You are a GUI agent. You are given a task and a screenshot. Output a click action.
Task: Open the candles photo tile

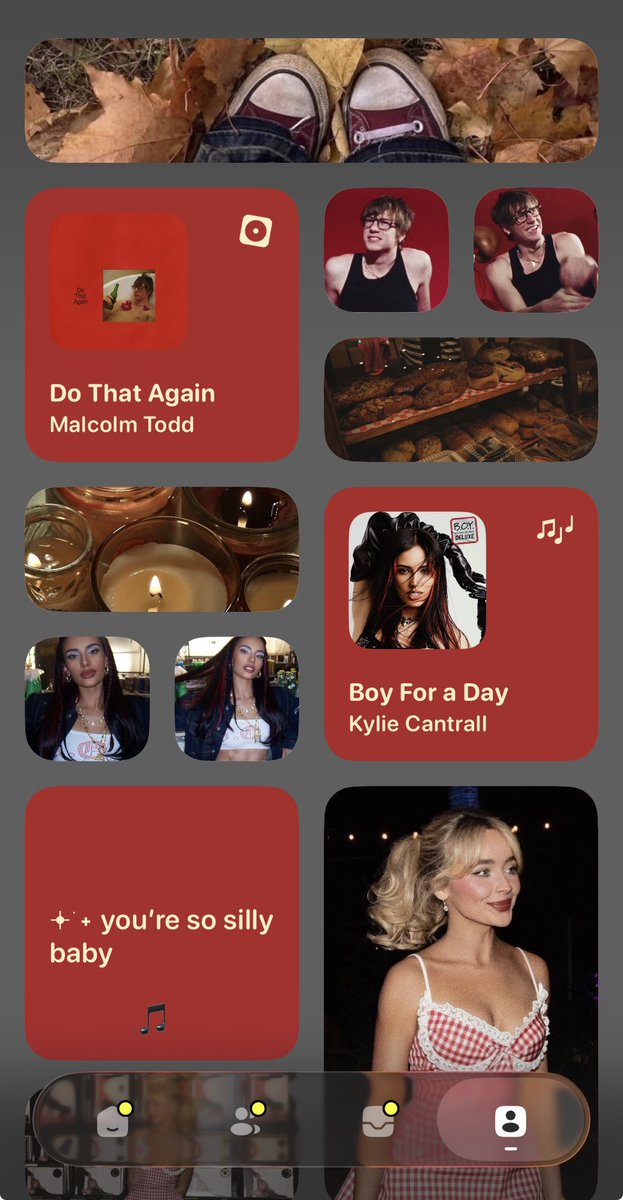click(x=162, y=549)
